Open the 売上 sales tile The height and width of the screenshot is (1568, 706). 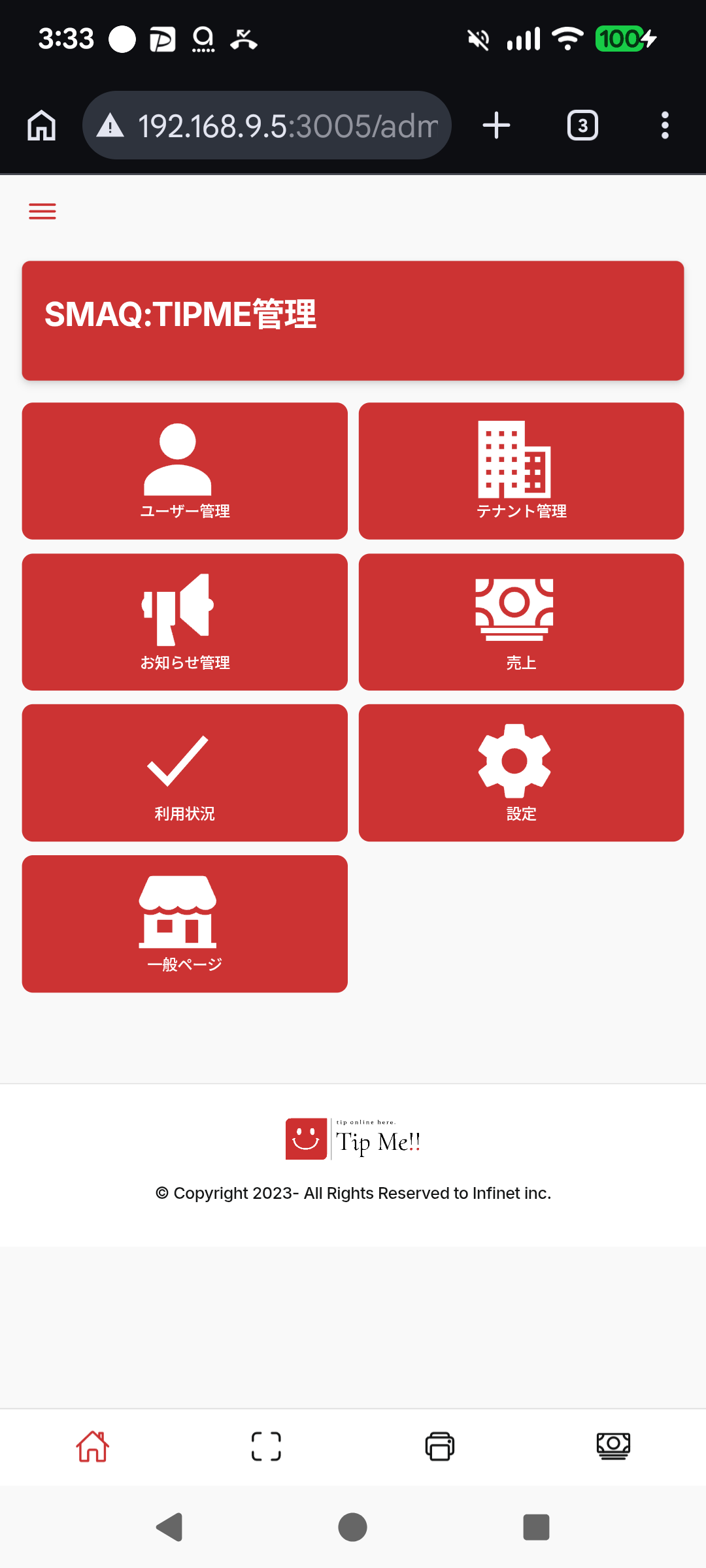(521, 622)
